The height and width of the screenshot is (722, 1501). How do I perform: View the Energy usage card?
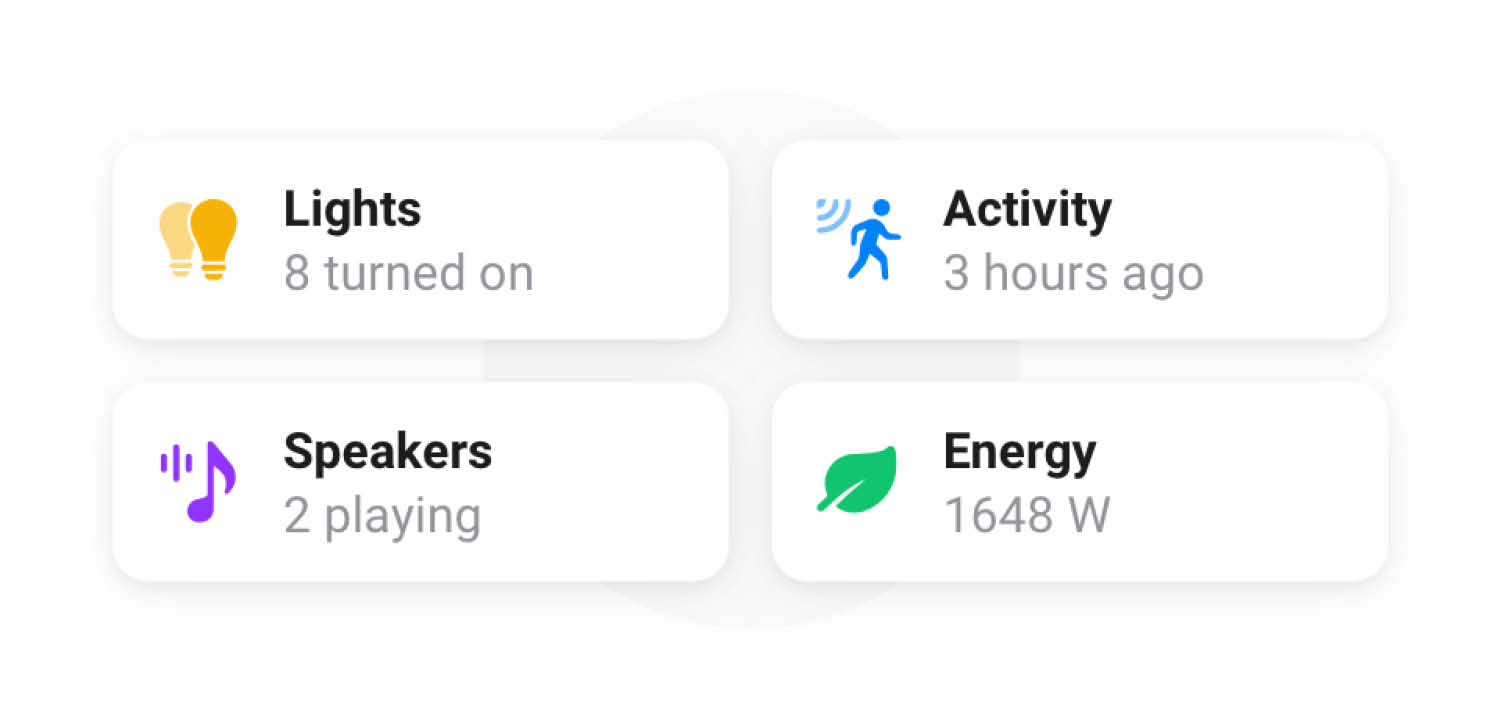[x=1080, y=482]
